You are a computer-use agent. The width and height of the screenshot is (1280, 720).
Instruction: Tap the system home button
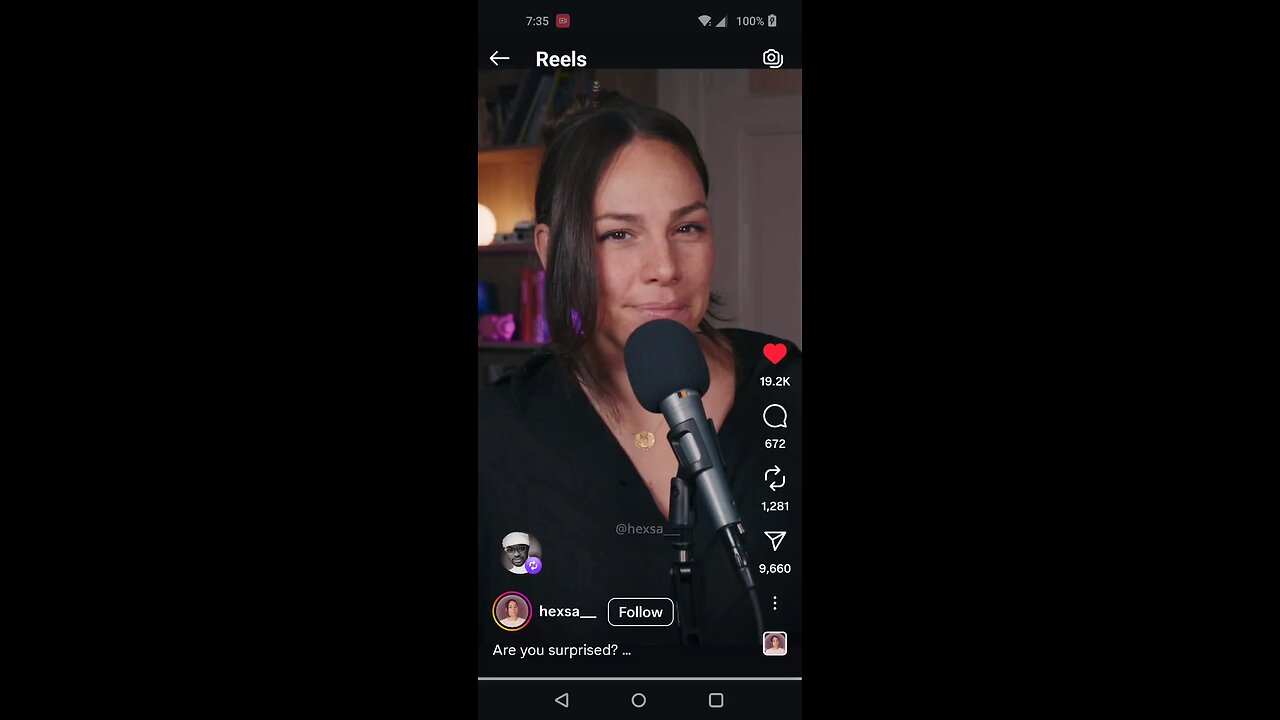click(x=639, y=700)
